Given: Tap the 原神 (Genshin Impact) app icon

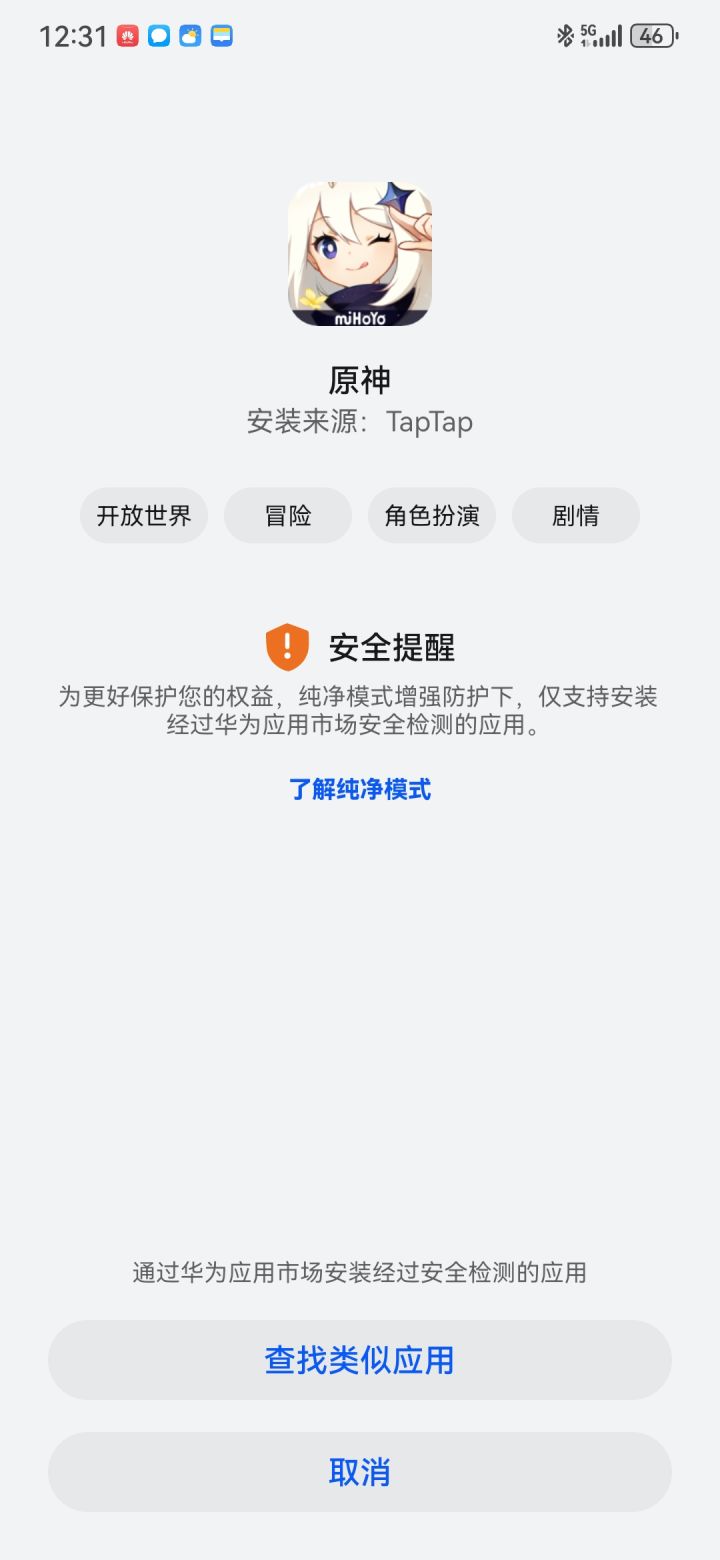Looking at the screenshot, I should [360, 253].
